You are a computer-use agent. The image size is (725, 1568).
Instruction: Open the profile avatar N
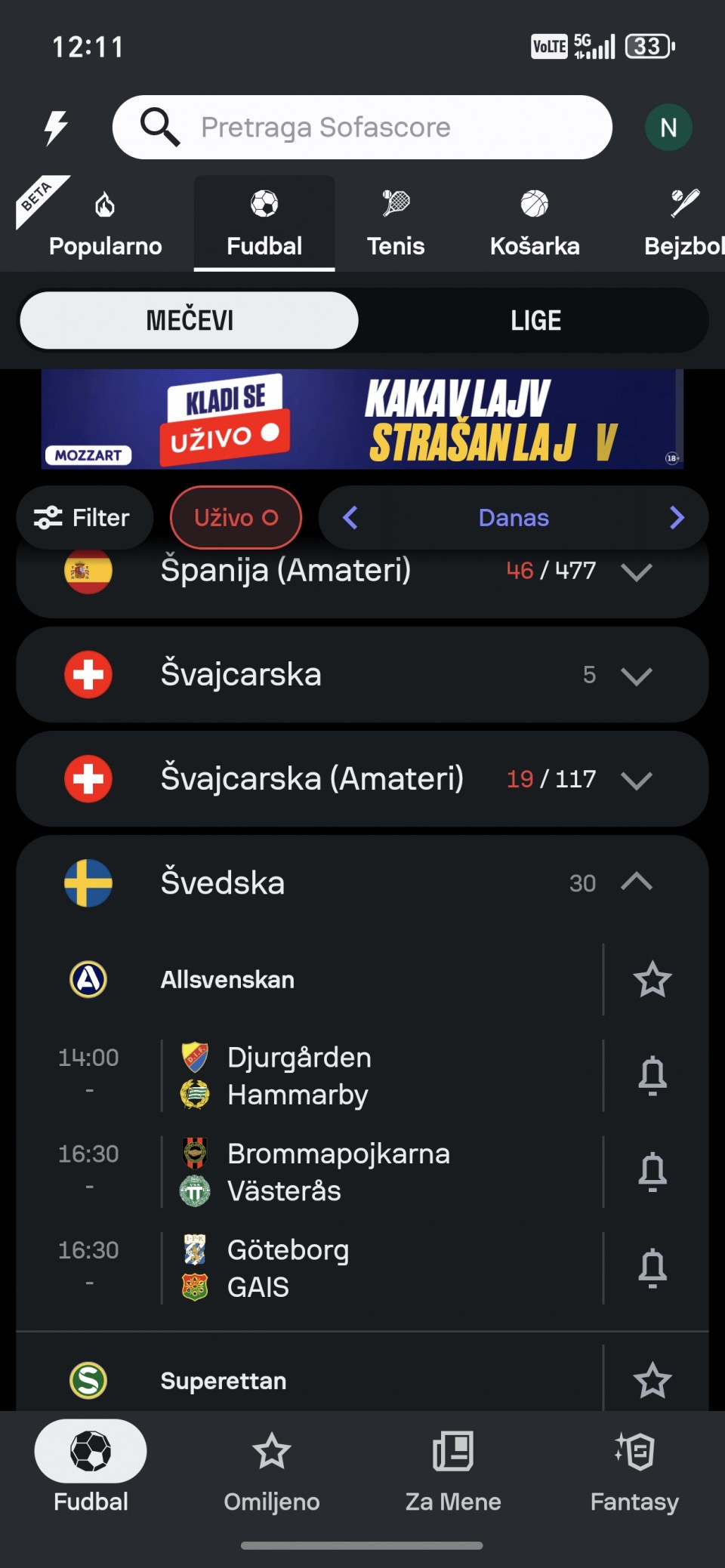click(x=668, y=128)
